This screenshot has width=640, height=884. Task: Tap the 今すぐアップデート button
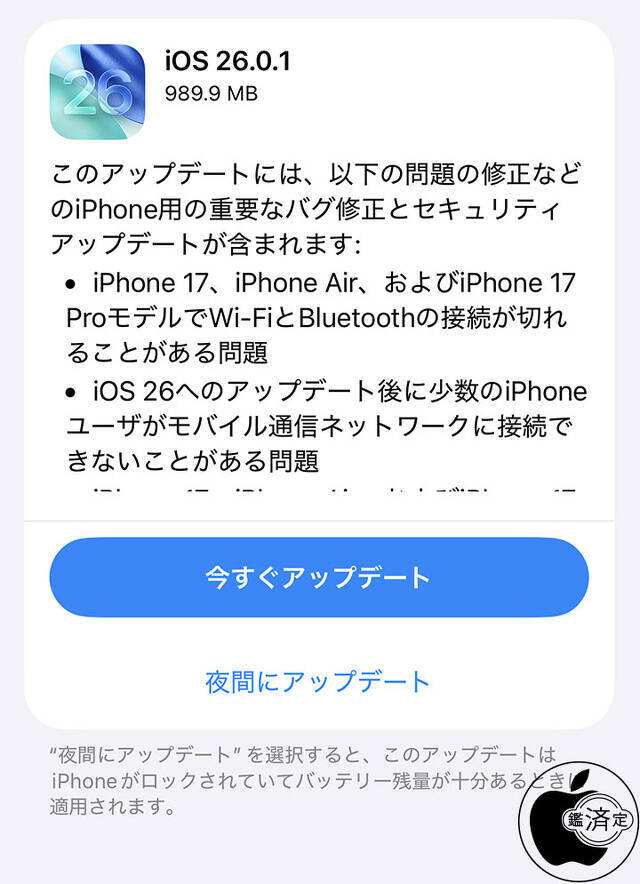point(319,577)
